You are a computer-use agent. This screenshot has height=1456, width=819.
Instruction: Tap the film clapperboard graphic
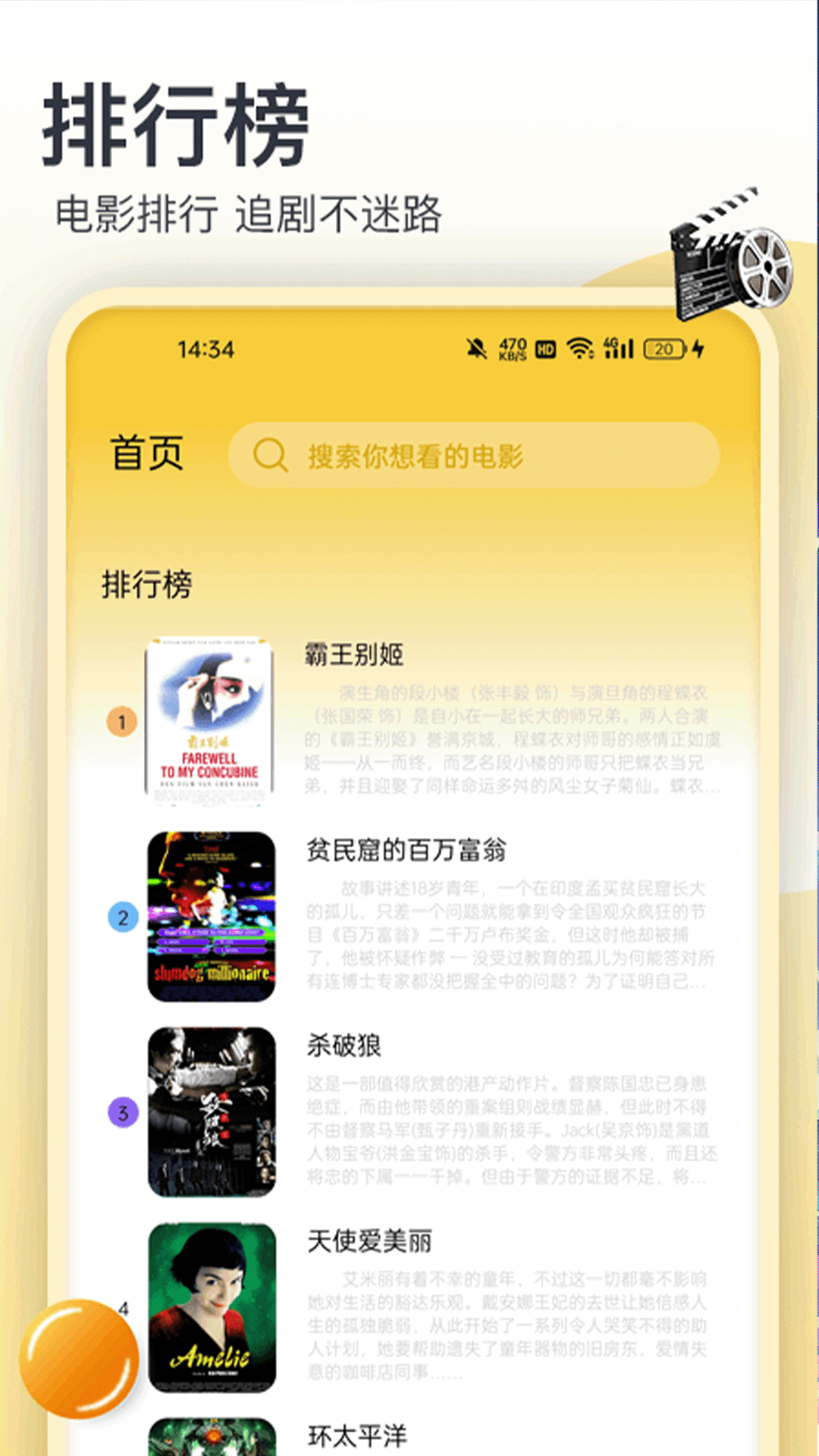coord(702,269)
